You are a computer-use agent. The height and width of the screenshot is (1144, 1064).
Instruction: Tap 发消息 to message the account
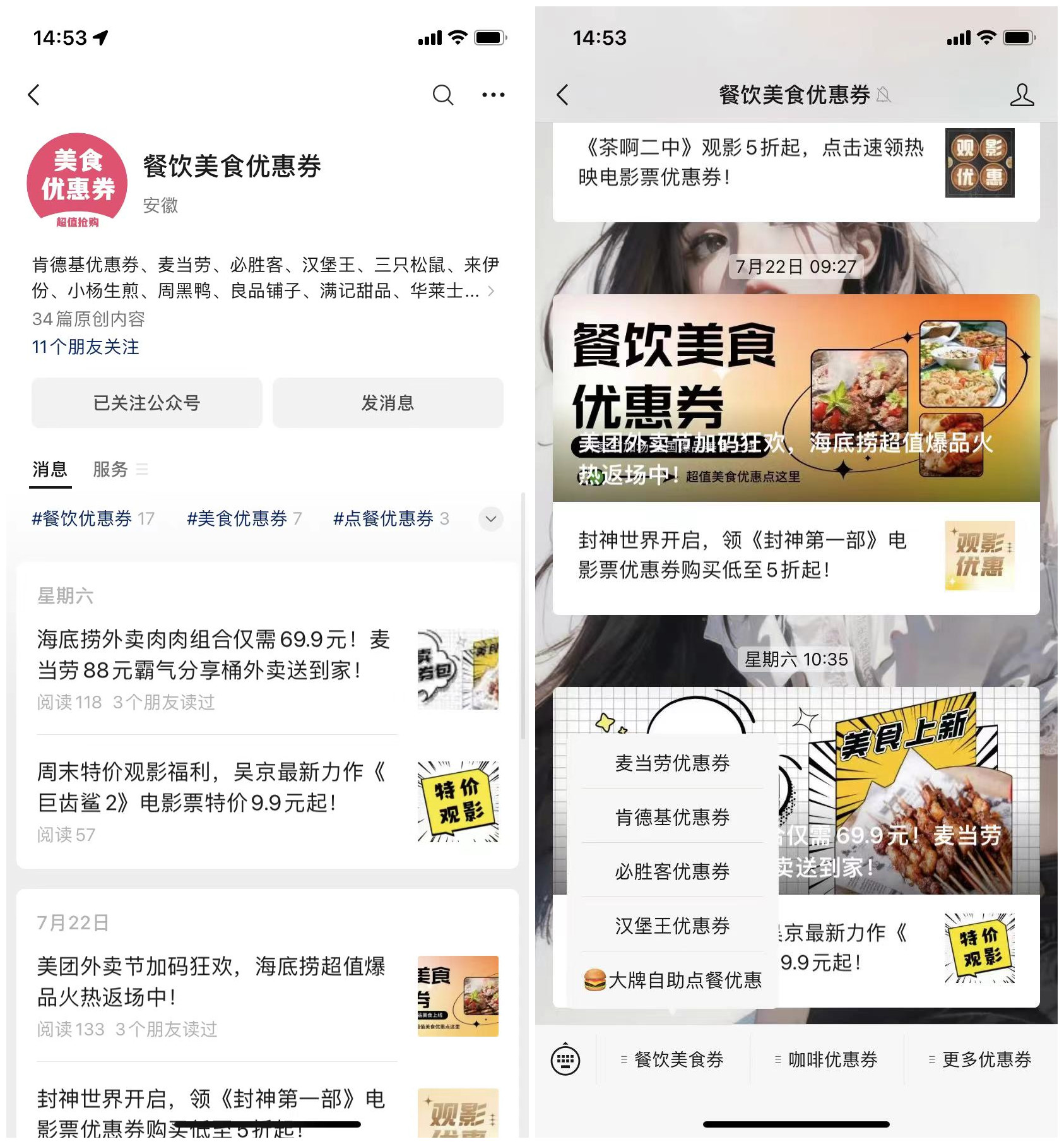[387, 403]
